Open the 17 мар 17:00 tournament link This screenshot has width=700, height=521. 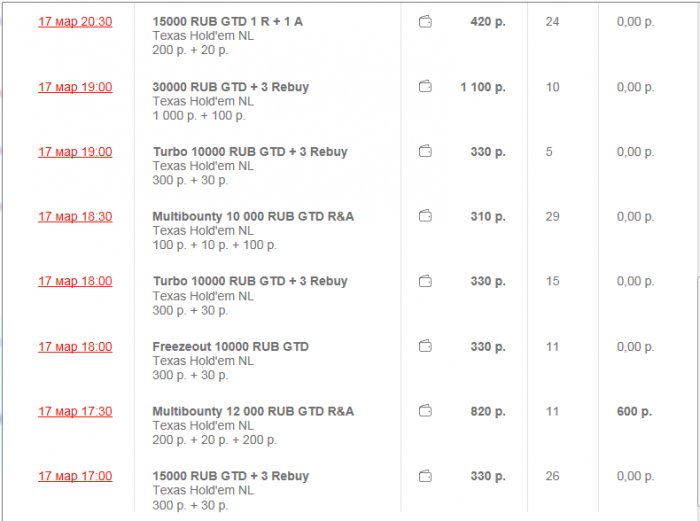click(75, 477)
